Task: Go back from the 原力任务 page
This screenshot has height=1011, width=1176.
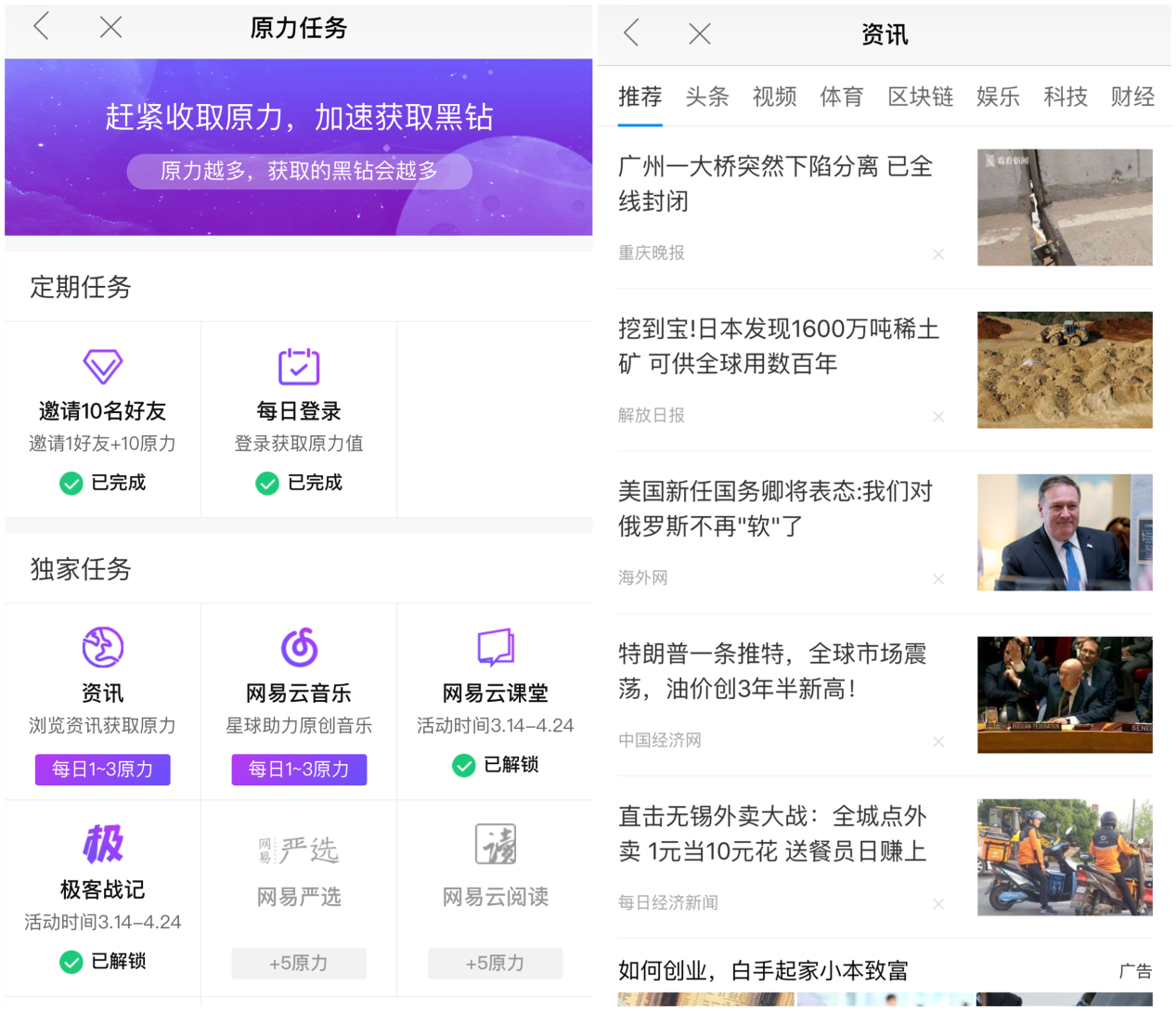Action: pos(41,27)
